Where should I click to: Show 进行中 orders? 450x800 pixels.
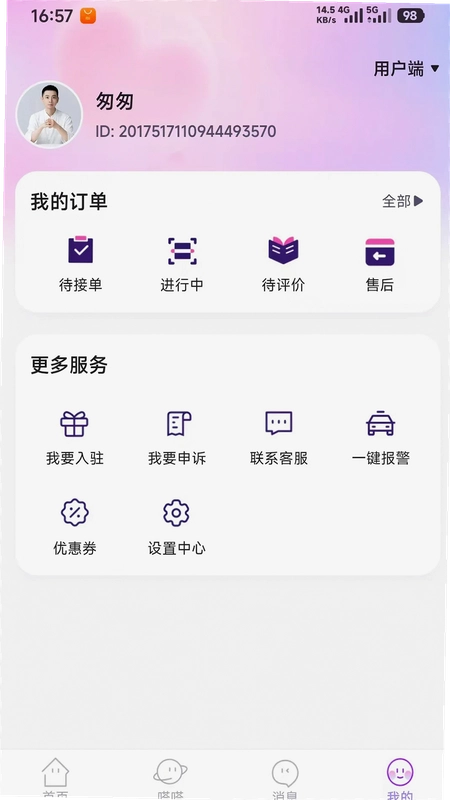click(182, 264)
